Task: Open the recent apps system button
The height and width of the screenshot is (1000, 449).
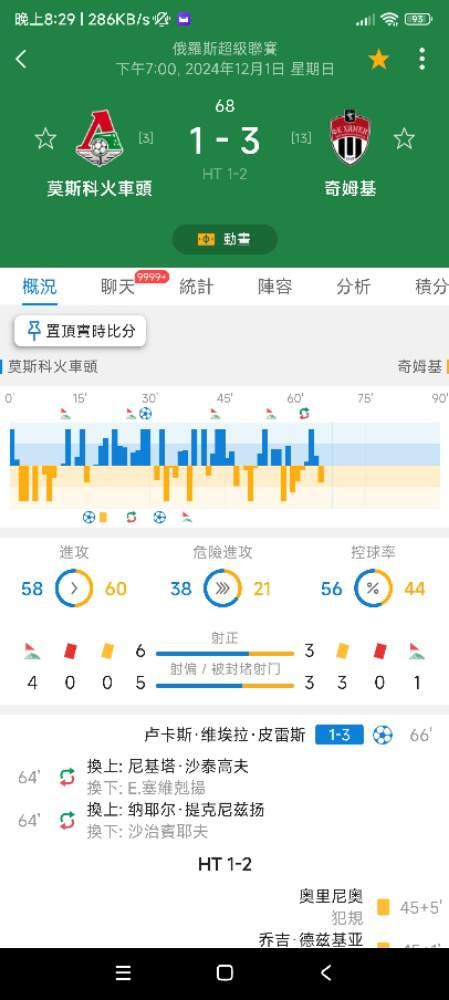Action: tap(123, 973)
